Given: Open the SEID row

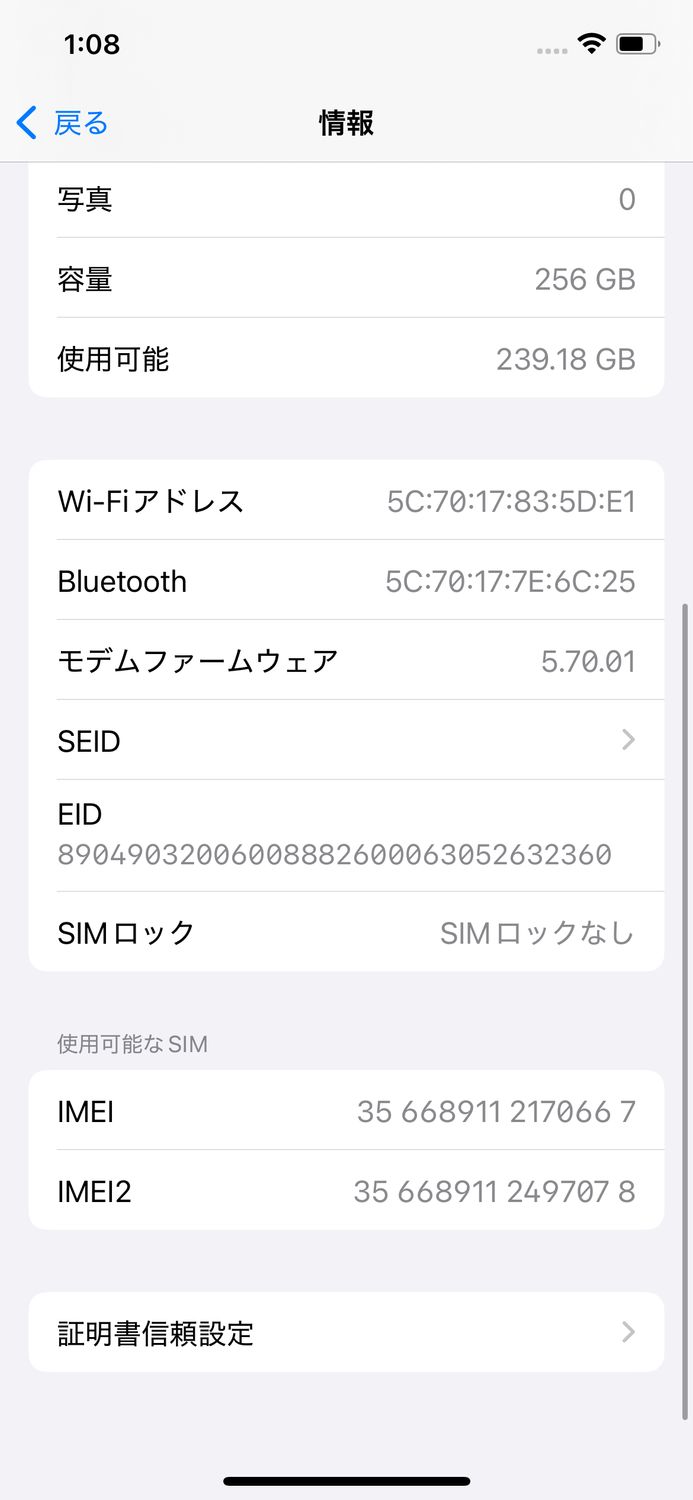Looking at the screenshot, I should click(346, 741).
